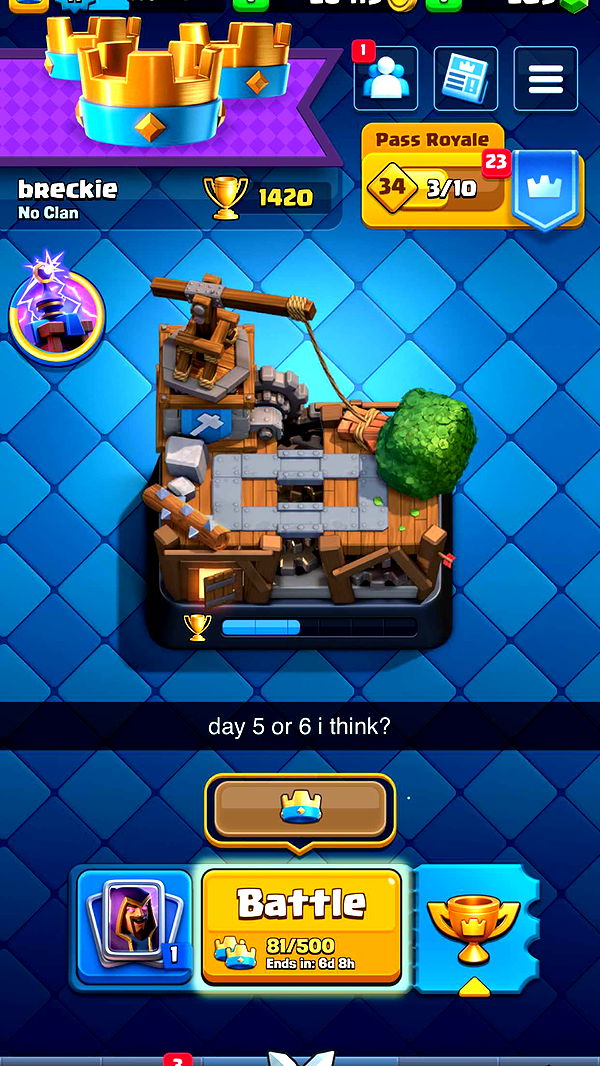Open the friends icon with red badge
Viewport: 600px width, 1066px height.
385,79
